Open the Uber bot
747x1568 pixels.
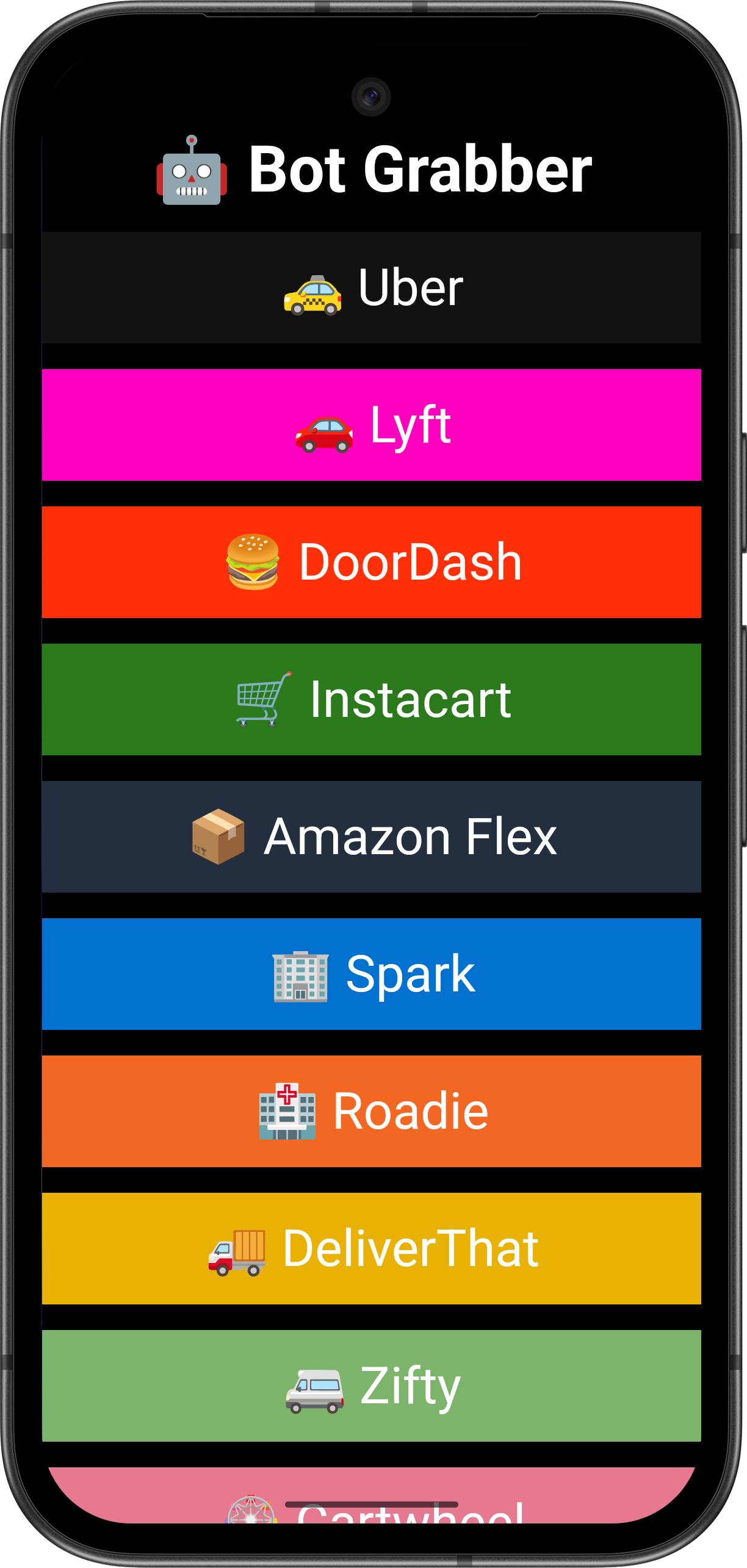click(374, 287)
